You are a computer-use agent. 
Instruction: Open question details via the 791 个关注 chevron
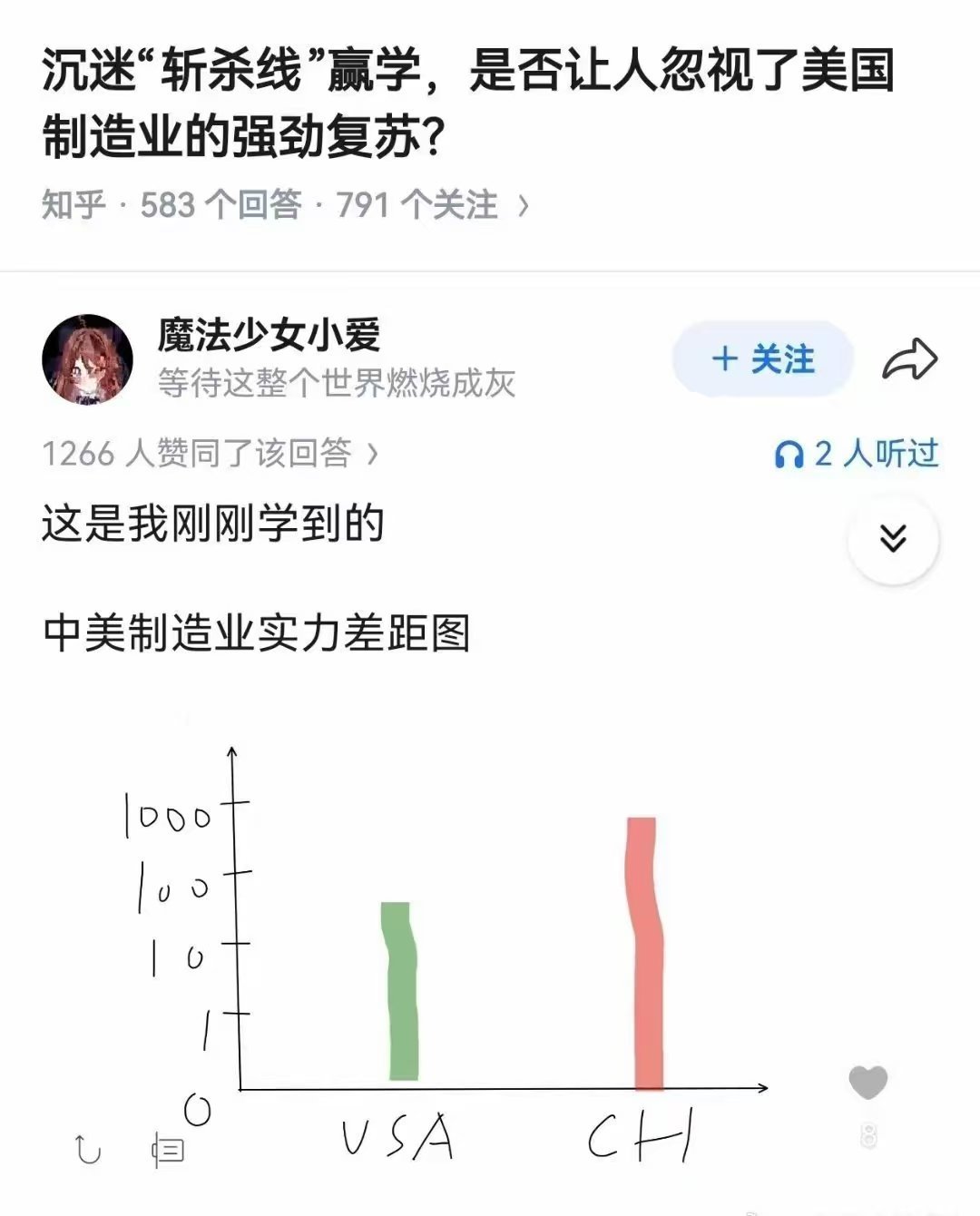(524, 207)
